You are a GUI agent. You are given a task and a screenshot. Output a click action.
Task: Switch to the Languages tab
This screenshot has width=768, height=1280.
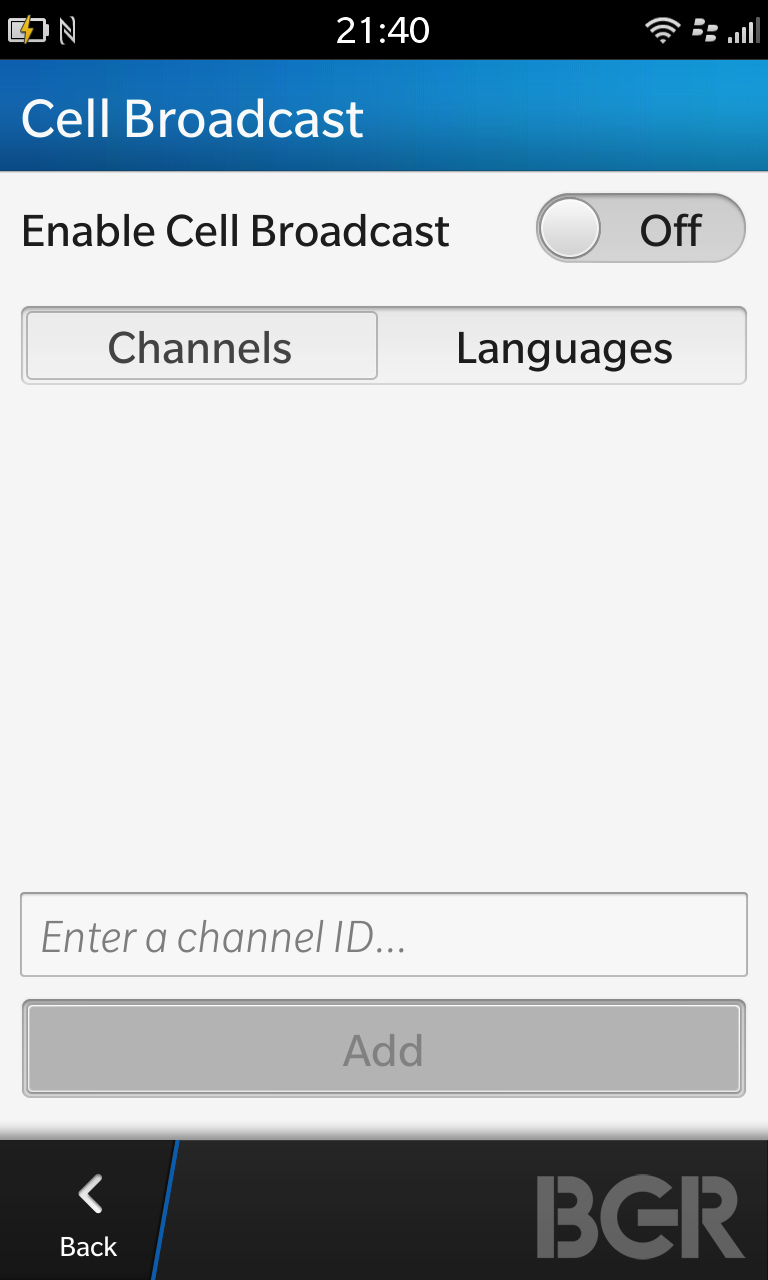(563, 346)
